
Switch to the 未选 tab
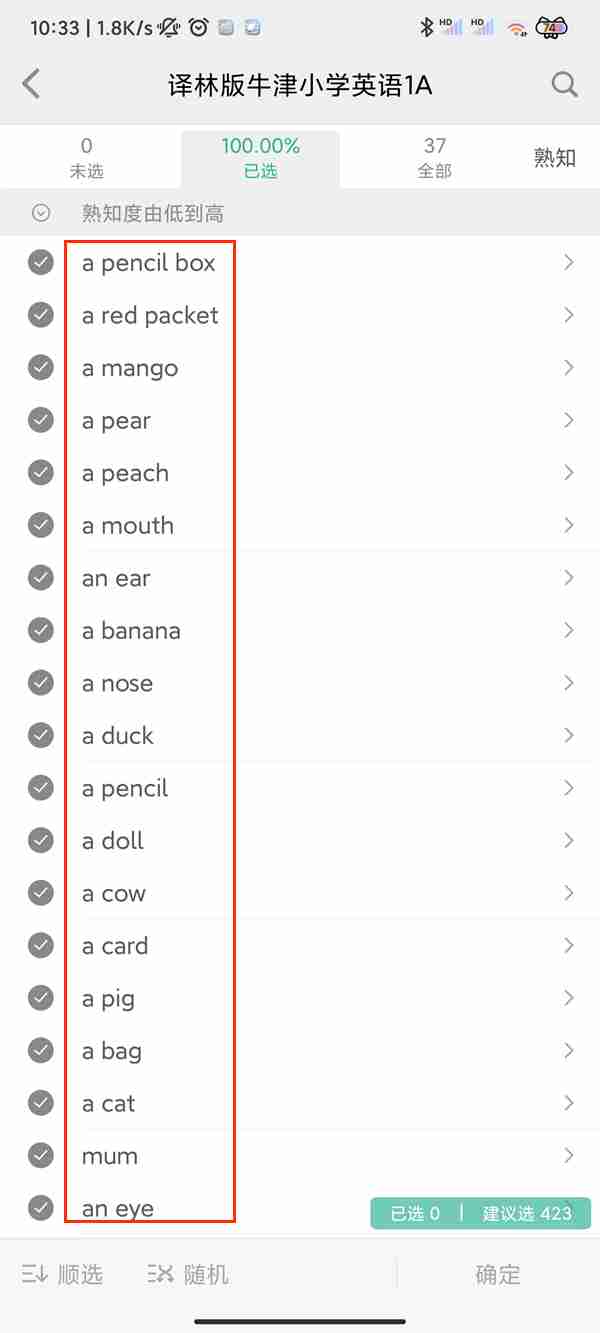[x=87, y=158]
